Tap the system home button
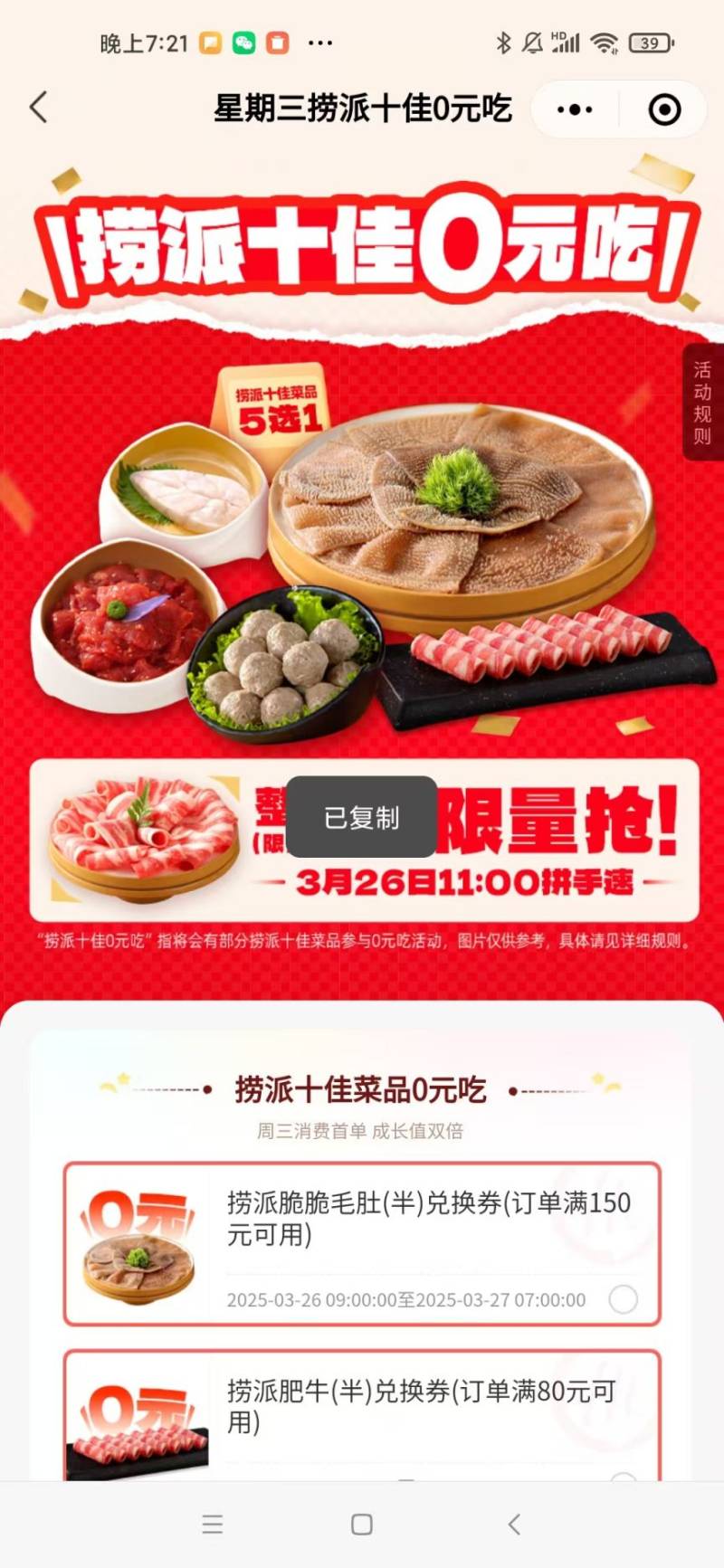The height and width of the screenshot is (1568, 724). [362, 1525]
